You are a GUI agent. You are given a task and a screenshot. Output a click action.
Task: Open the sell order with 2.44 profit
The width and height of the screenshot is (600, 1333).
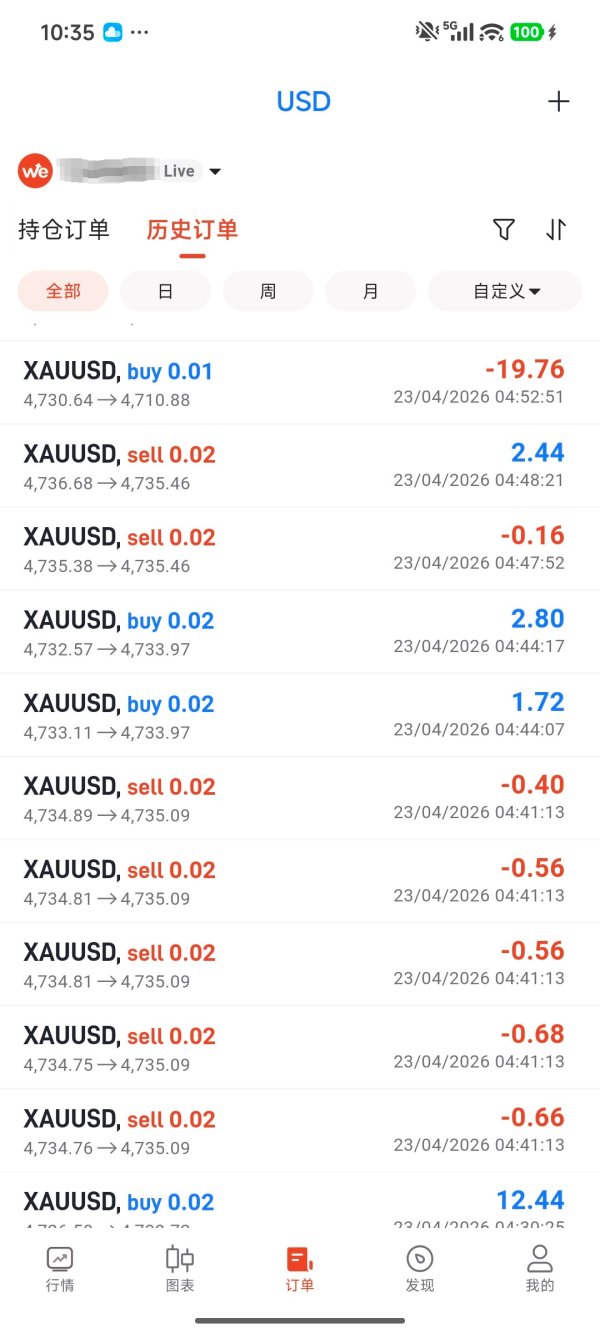(x=300, y=466)
